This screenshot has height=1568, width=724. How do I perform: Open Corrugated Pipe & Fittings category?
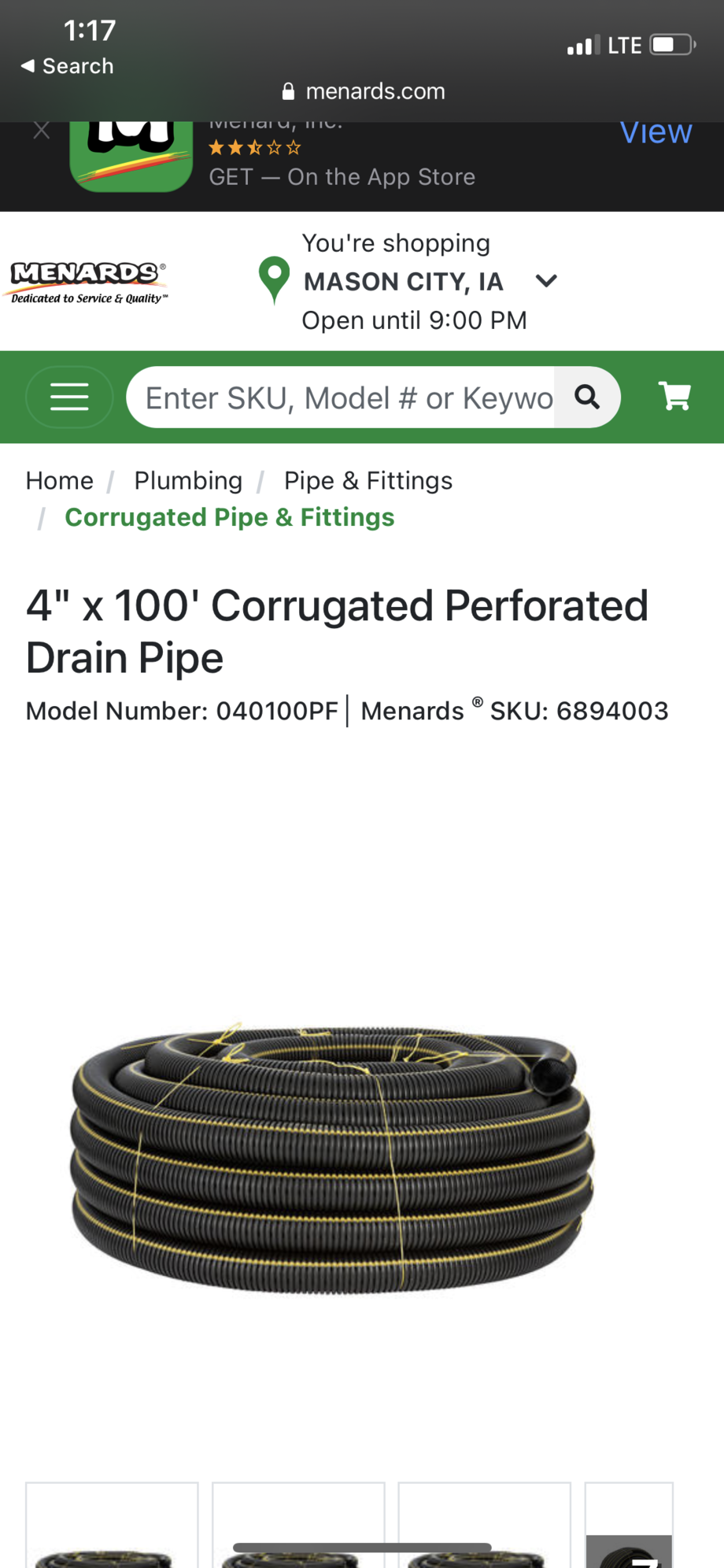pyautogui.click(x=229, y=517)
